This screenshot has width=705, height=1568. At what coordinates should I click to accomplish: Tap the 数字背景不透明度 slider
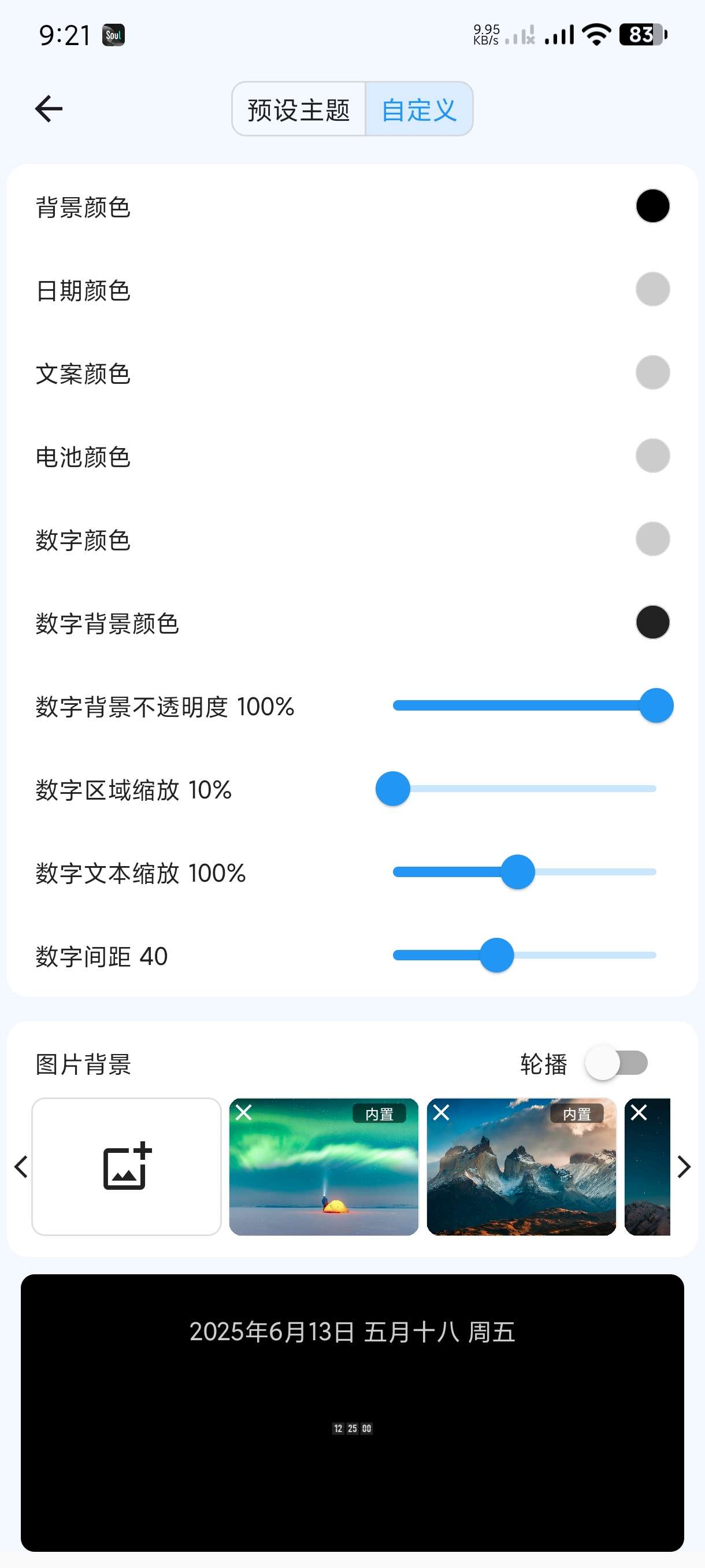click(x=524, y=706)
